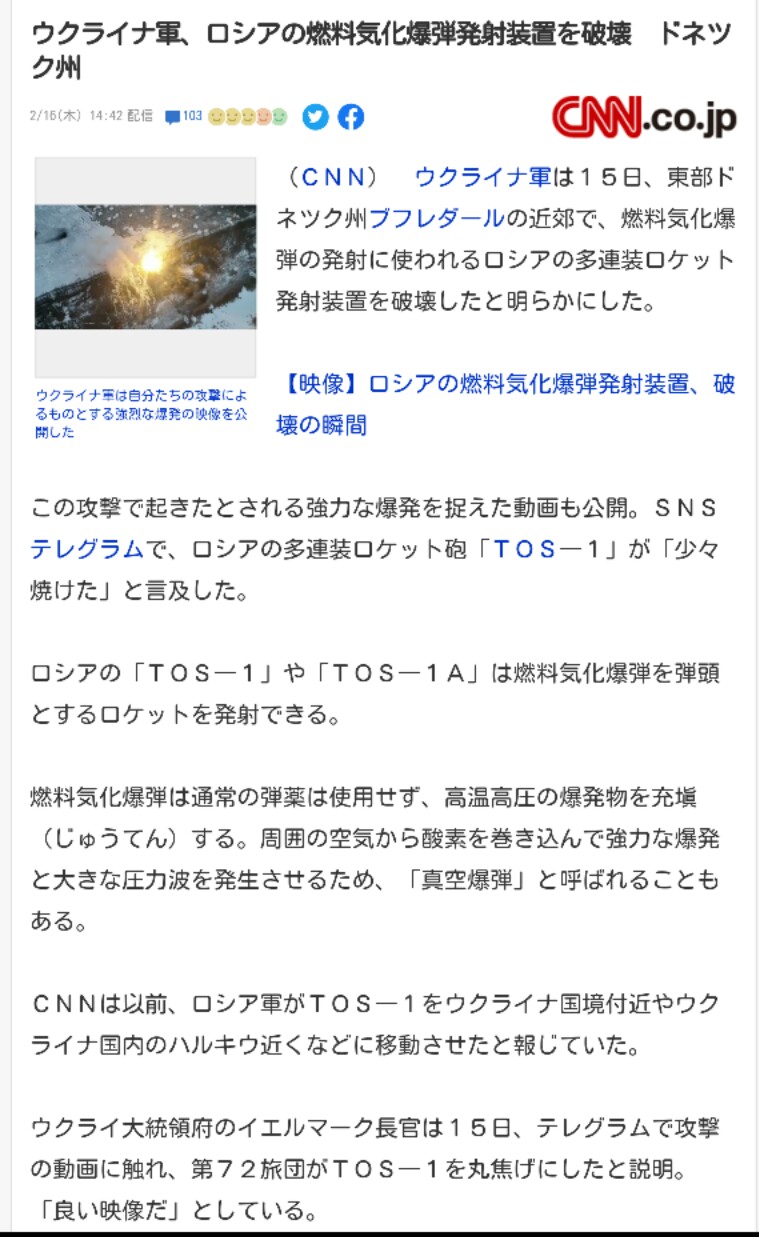The image size is (759, 1237).
Task: Click the black bar at page bottom
Action: [x=379, y=1231]
